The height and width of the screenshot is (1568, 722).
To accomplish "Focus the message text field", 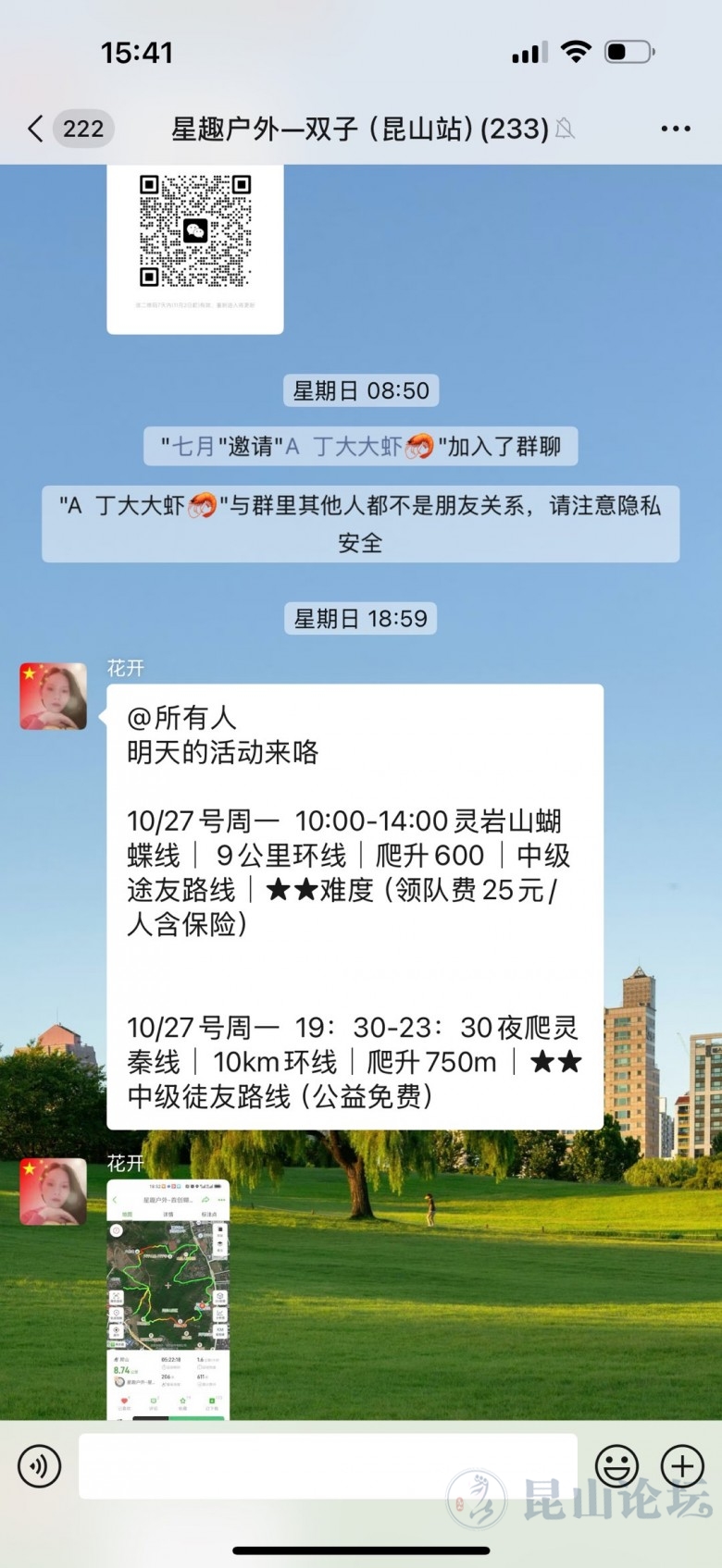I will click(328, 1466).
